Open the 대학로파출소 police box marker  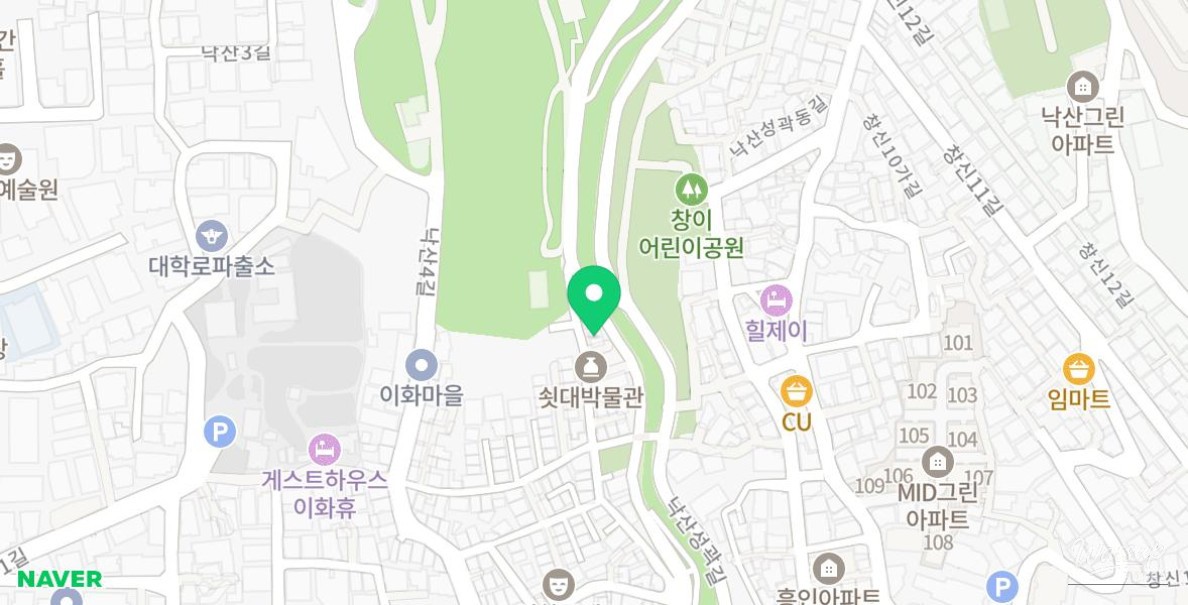click(211, 236)
